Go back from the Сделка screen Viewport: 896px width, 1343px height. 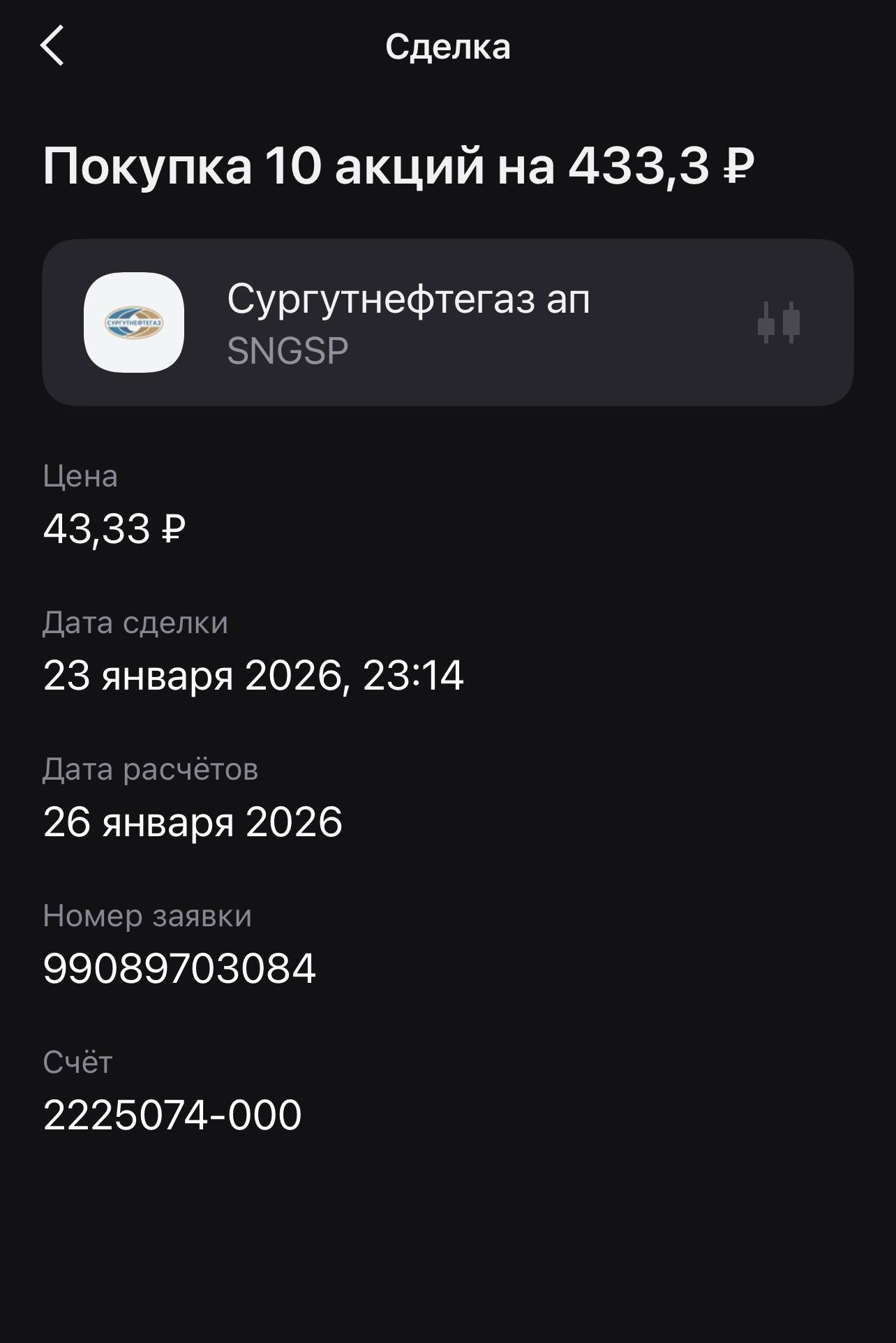click(x=52, y=46)
